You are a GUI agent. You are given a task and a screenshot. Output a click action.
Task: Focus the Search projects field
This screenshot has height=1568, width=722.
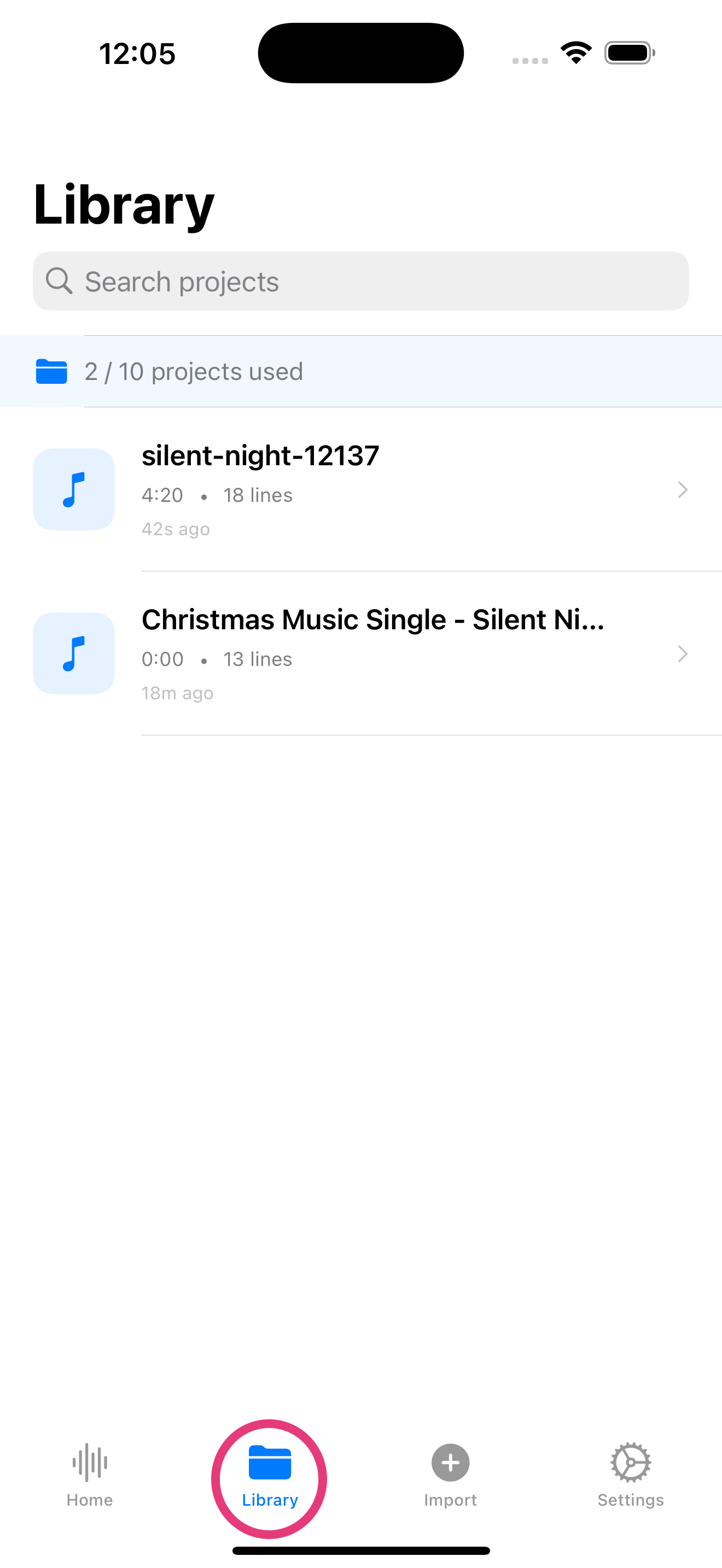(360, 281)
